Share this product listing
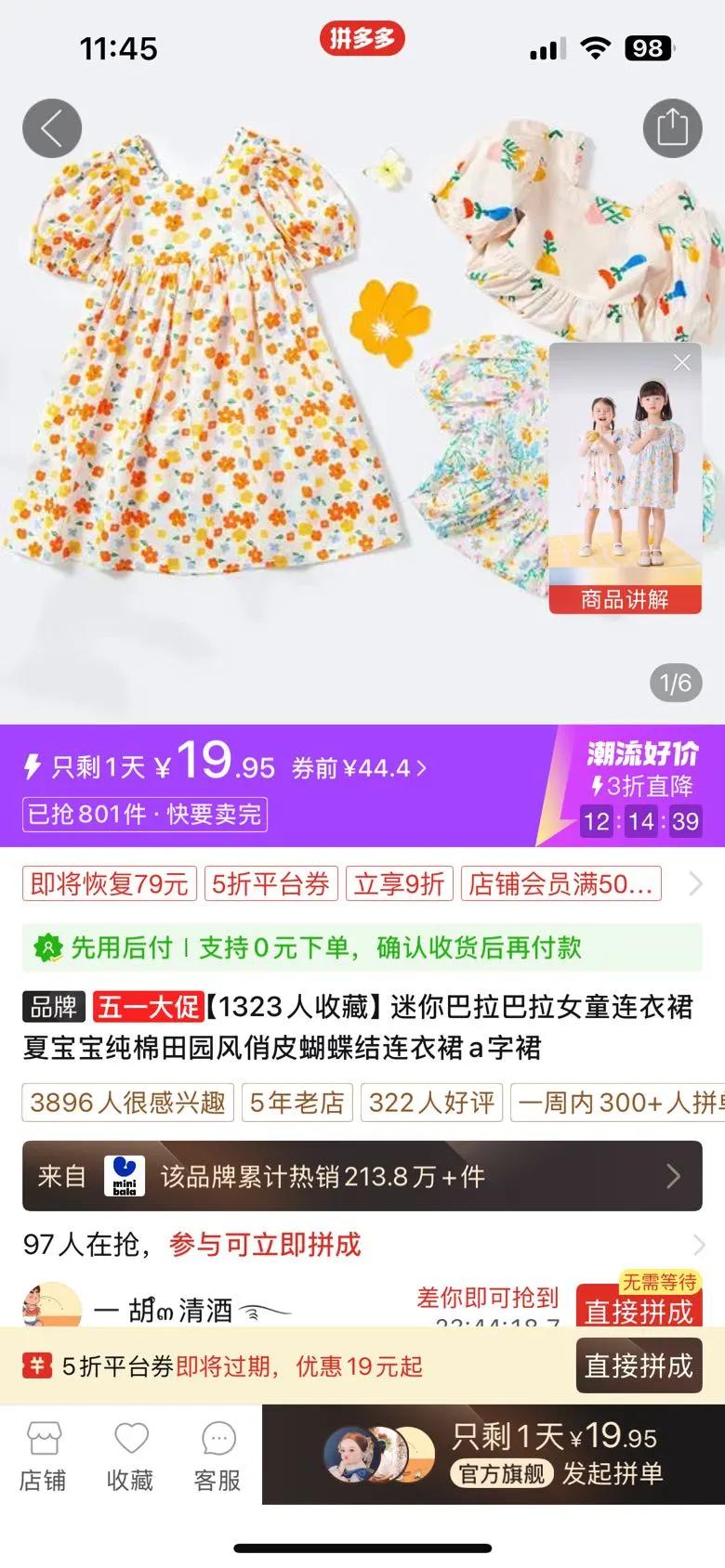The width and height of the screenshot is (725, 1568). click(673, 128)
